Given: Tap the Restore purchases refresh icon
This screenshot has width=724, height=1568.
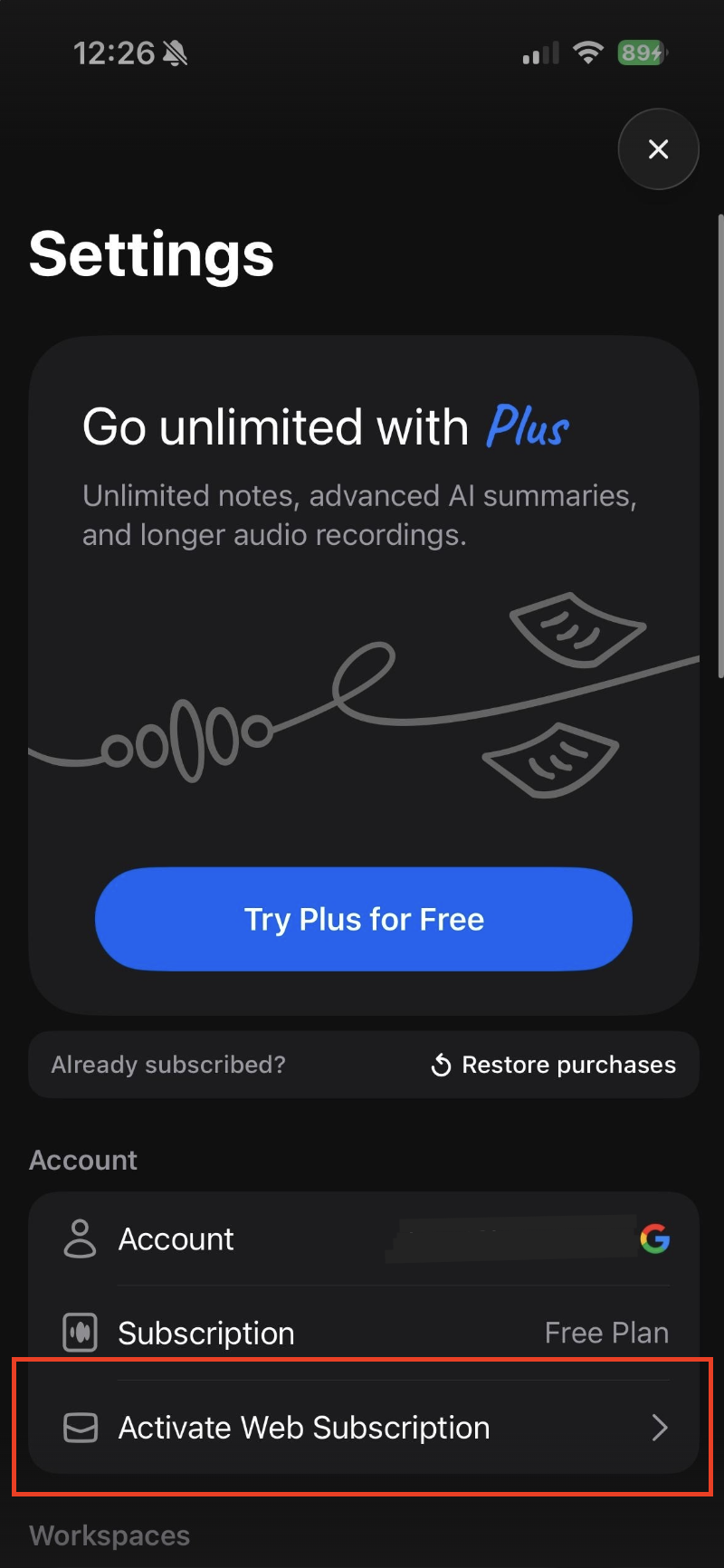Looking at the screenshot, I should pos(441,1065).
